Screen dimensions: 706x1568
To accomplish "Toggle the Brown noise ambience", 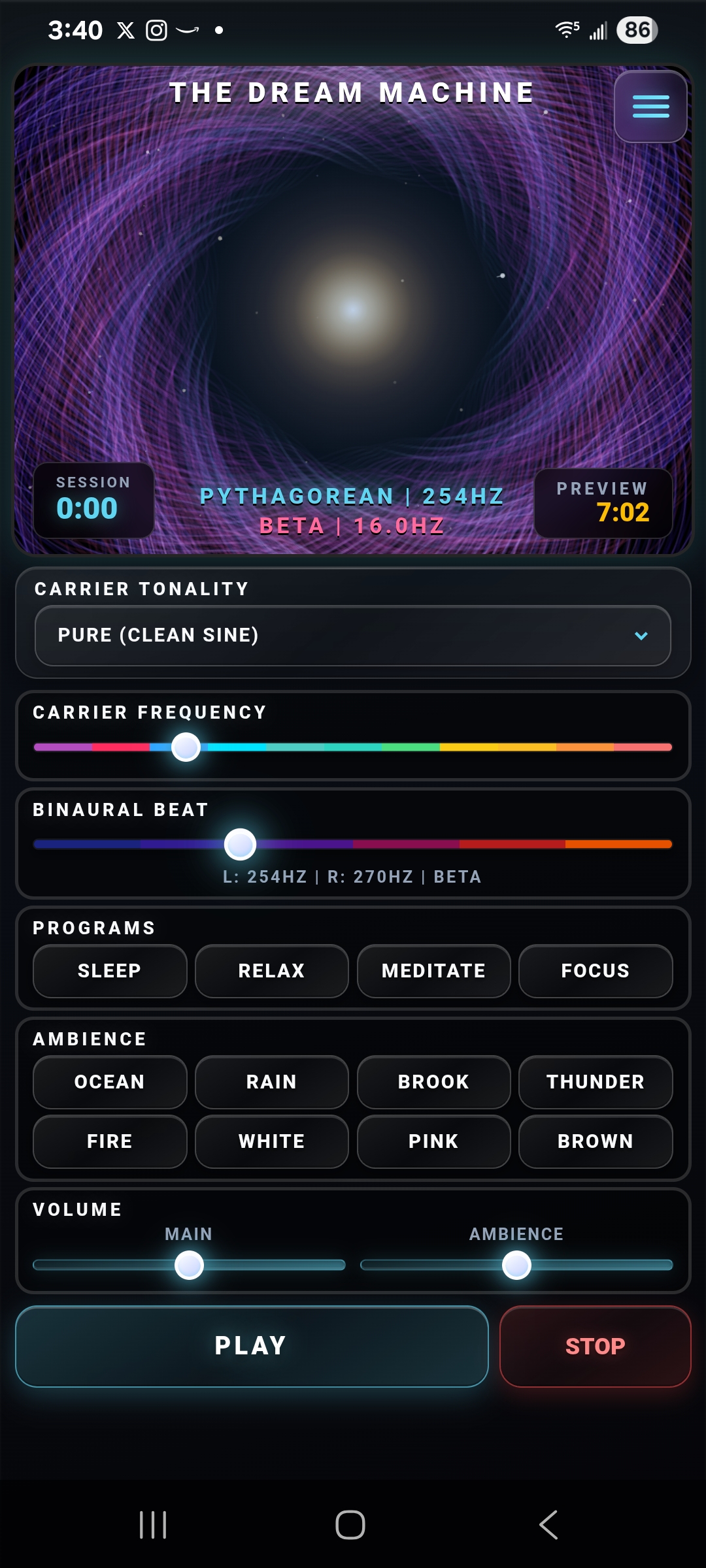I will (595, 1141).
